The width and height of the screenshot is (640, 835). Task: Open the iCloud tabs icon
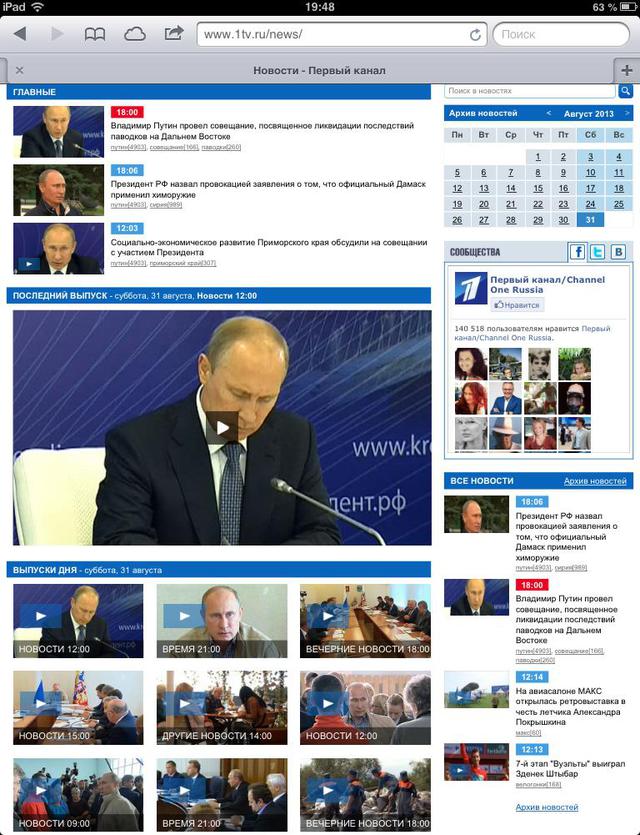tap(134, 34)
